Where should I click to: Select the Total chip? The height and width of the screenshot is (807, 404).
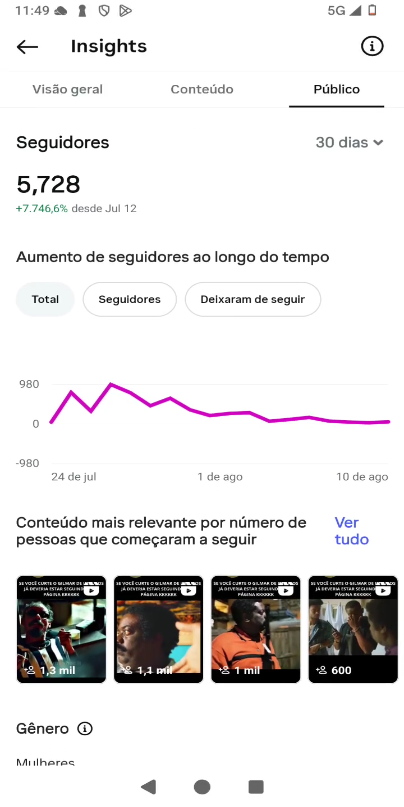[x=45, y=299]
